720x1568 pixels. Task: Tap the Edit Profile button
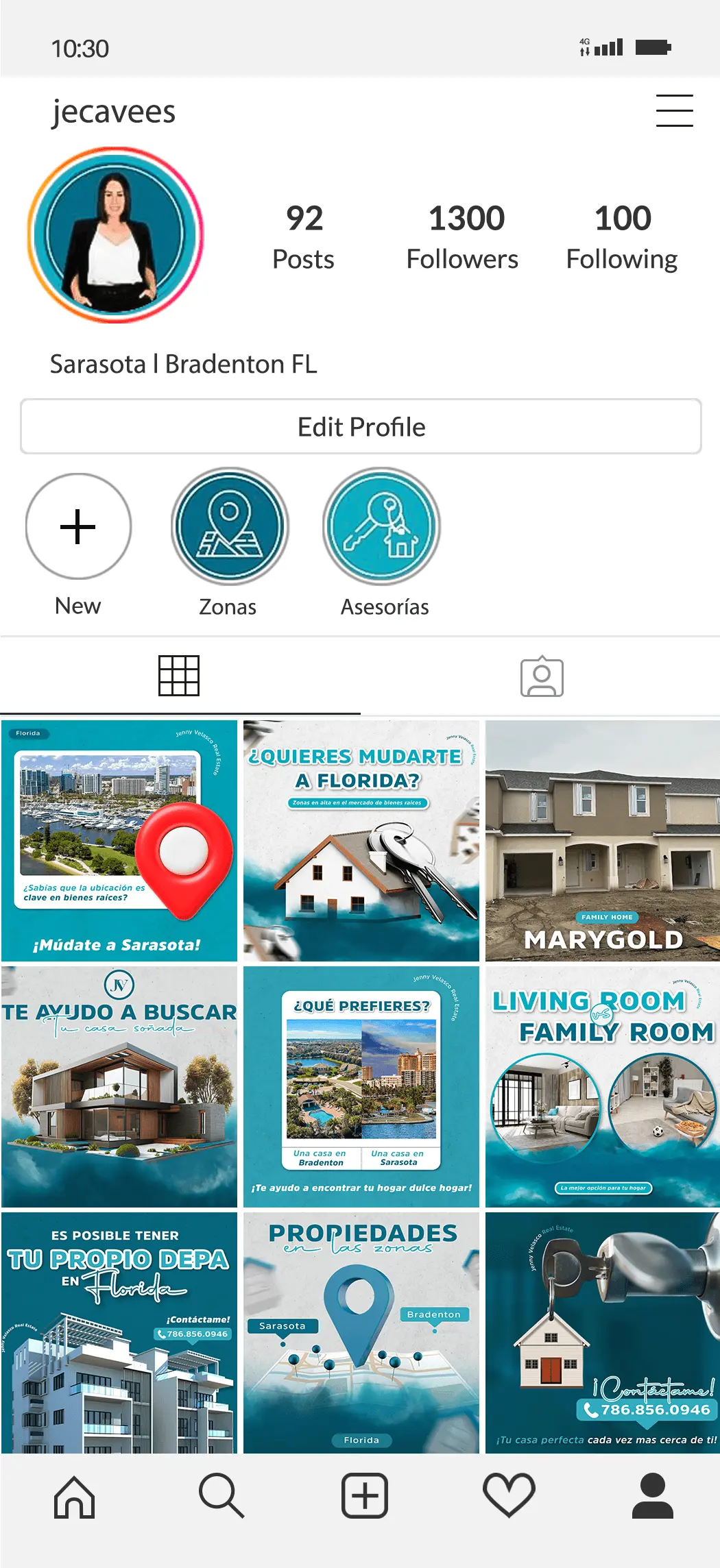tap(361, 427)
